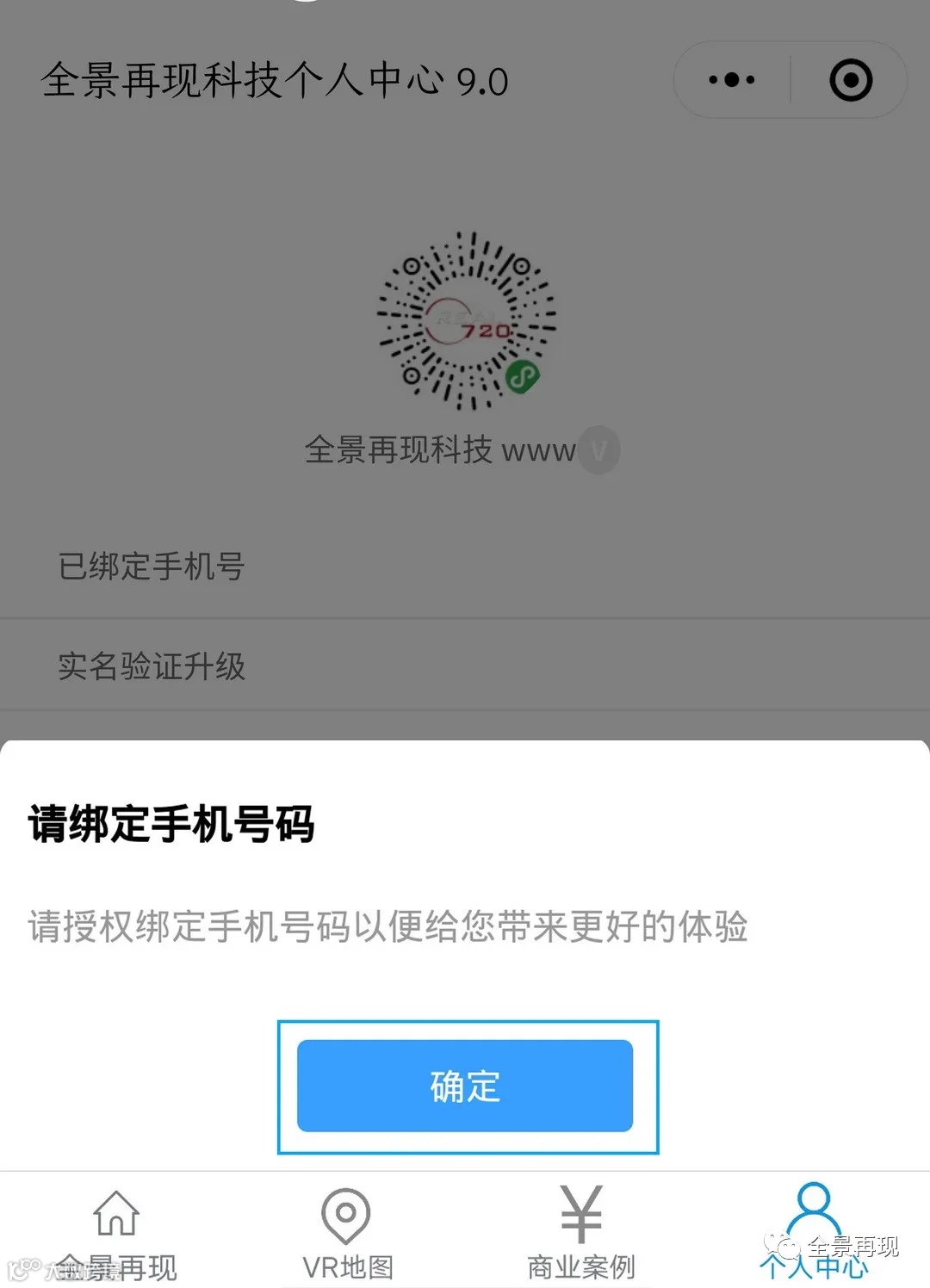This screenshot has height=1288, width=930.
Task: Tap the title 全景再现科技个人中心 9.0
Action: 274,79
